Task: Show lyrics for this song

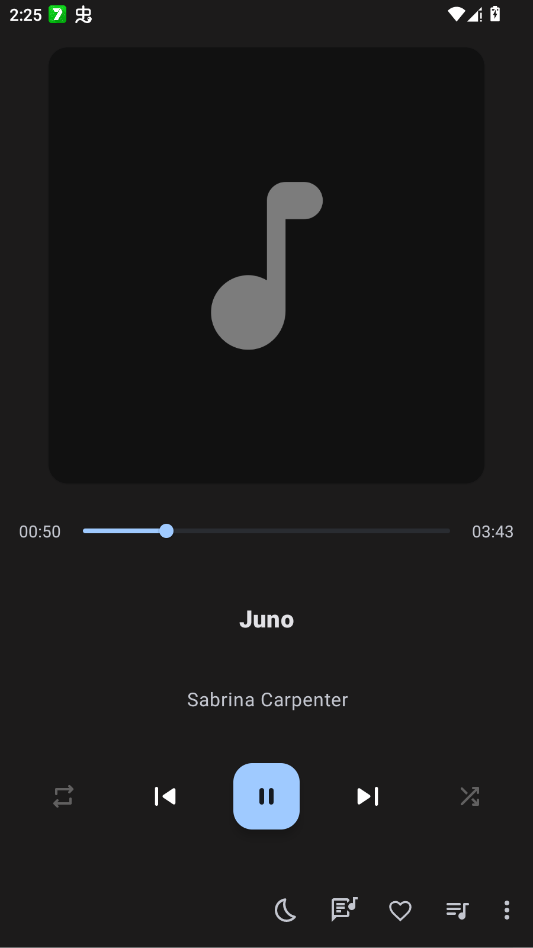Action: coord(344,909)
